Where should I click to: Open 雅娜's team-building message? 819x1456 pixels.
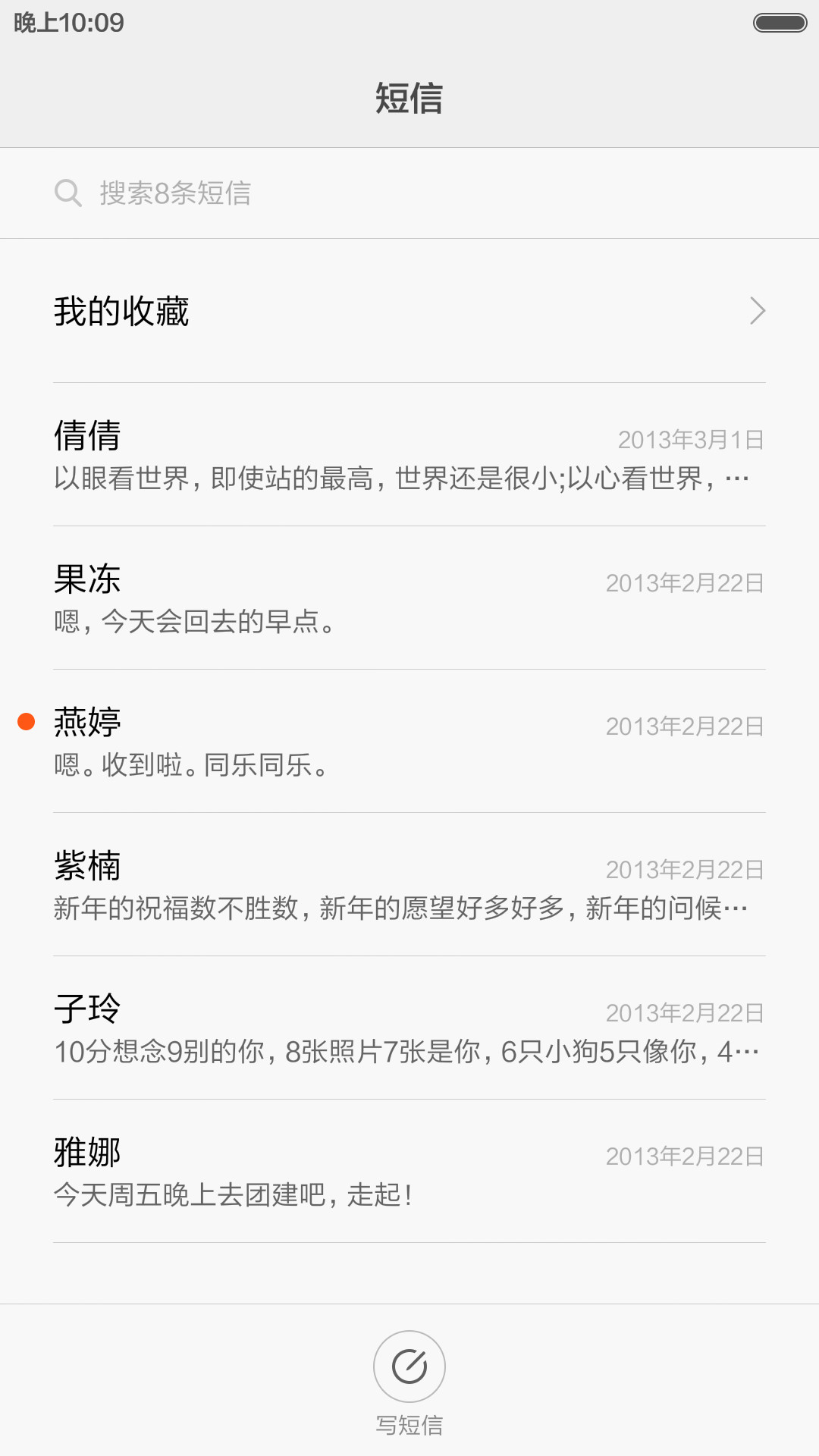click(x=409, y=1172)
